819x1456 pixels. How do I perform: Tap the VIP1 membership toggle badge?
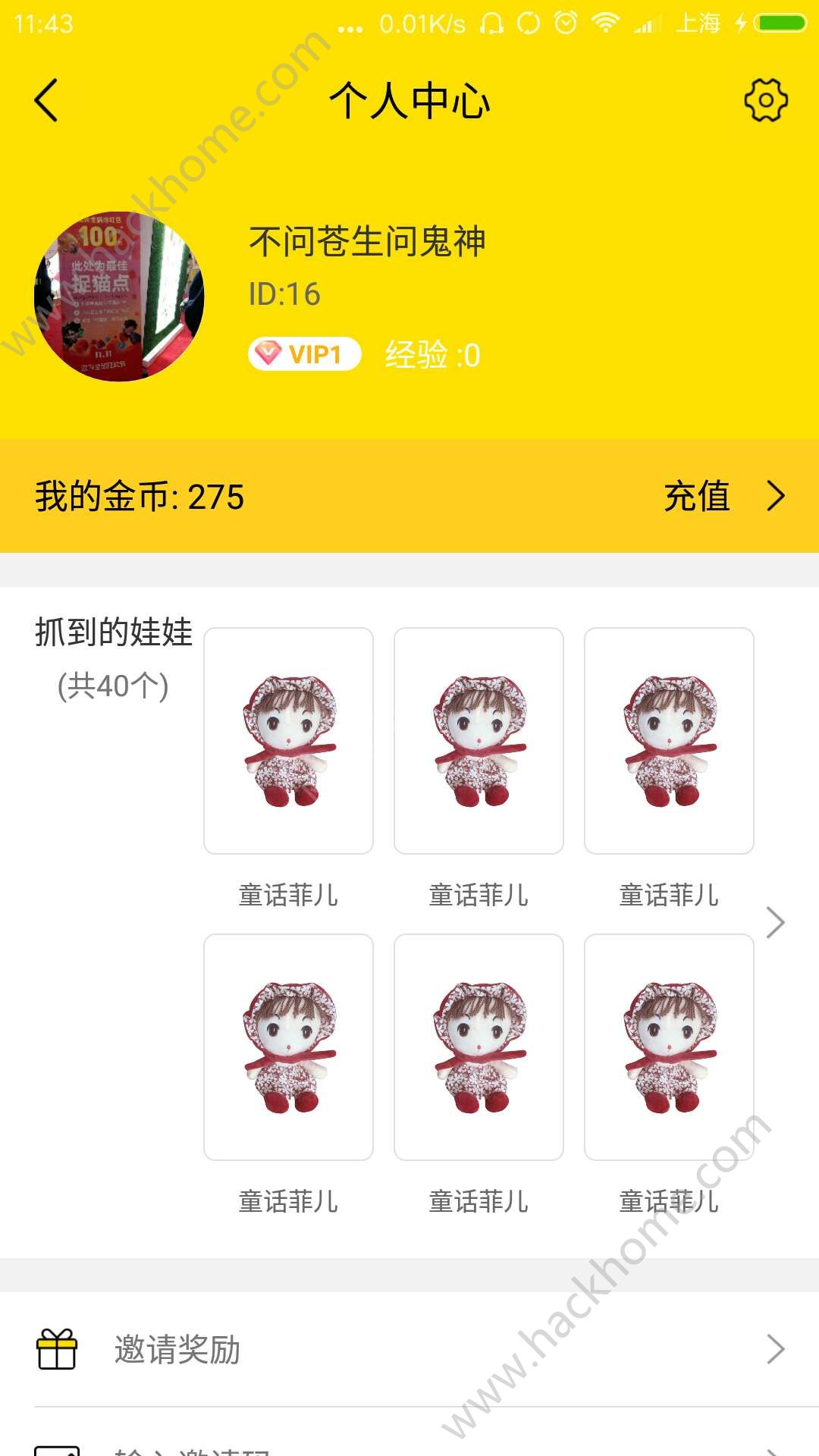pos(303,353)
